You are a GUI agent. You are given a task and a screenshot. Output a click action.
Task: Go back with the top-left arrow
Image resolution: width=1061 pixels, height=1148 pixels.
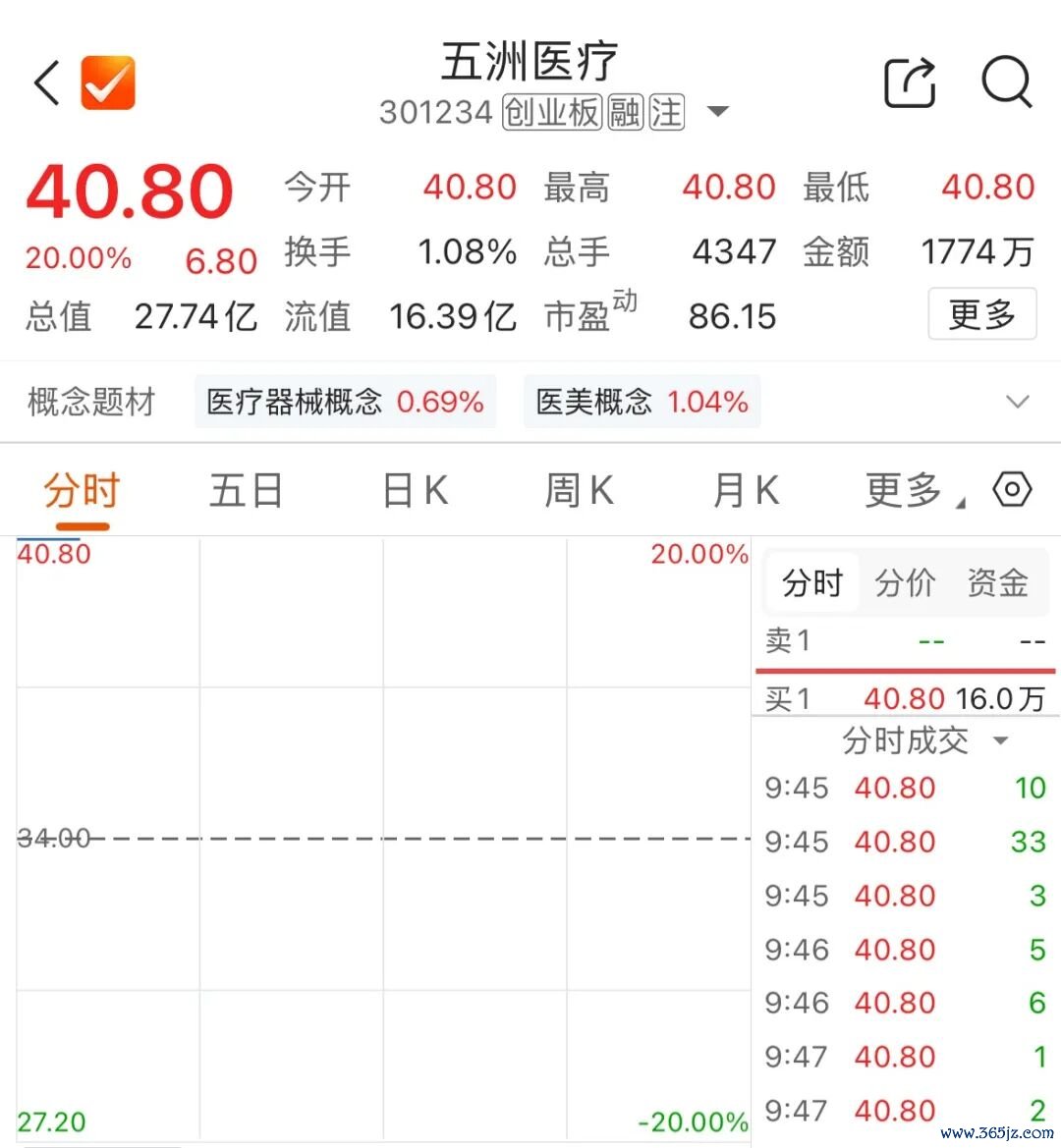tap(46, 82)
